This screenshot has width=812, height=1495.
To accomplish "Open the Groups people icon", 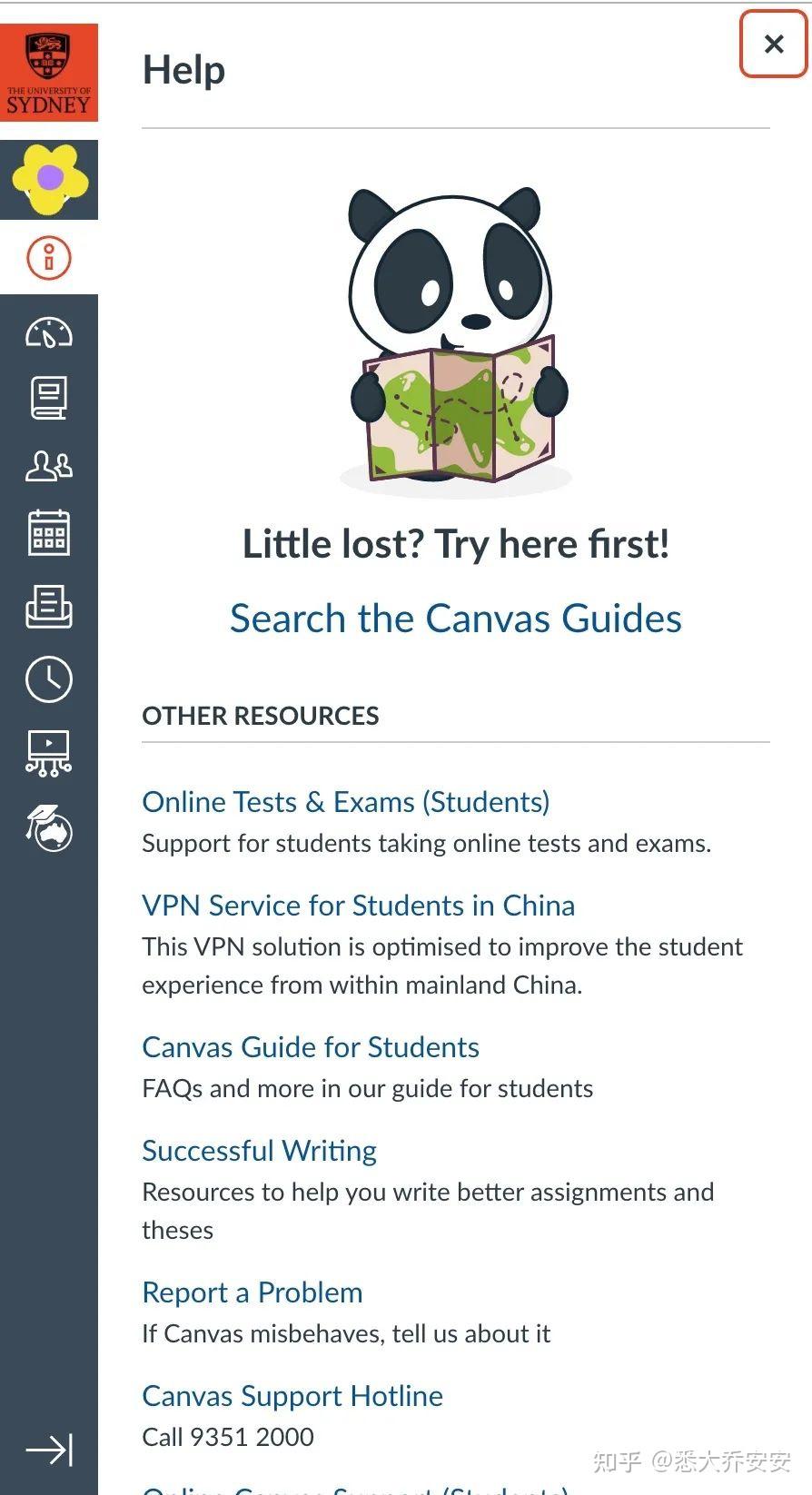I will point(49,466).
